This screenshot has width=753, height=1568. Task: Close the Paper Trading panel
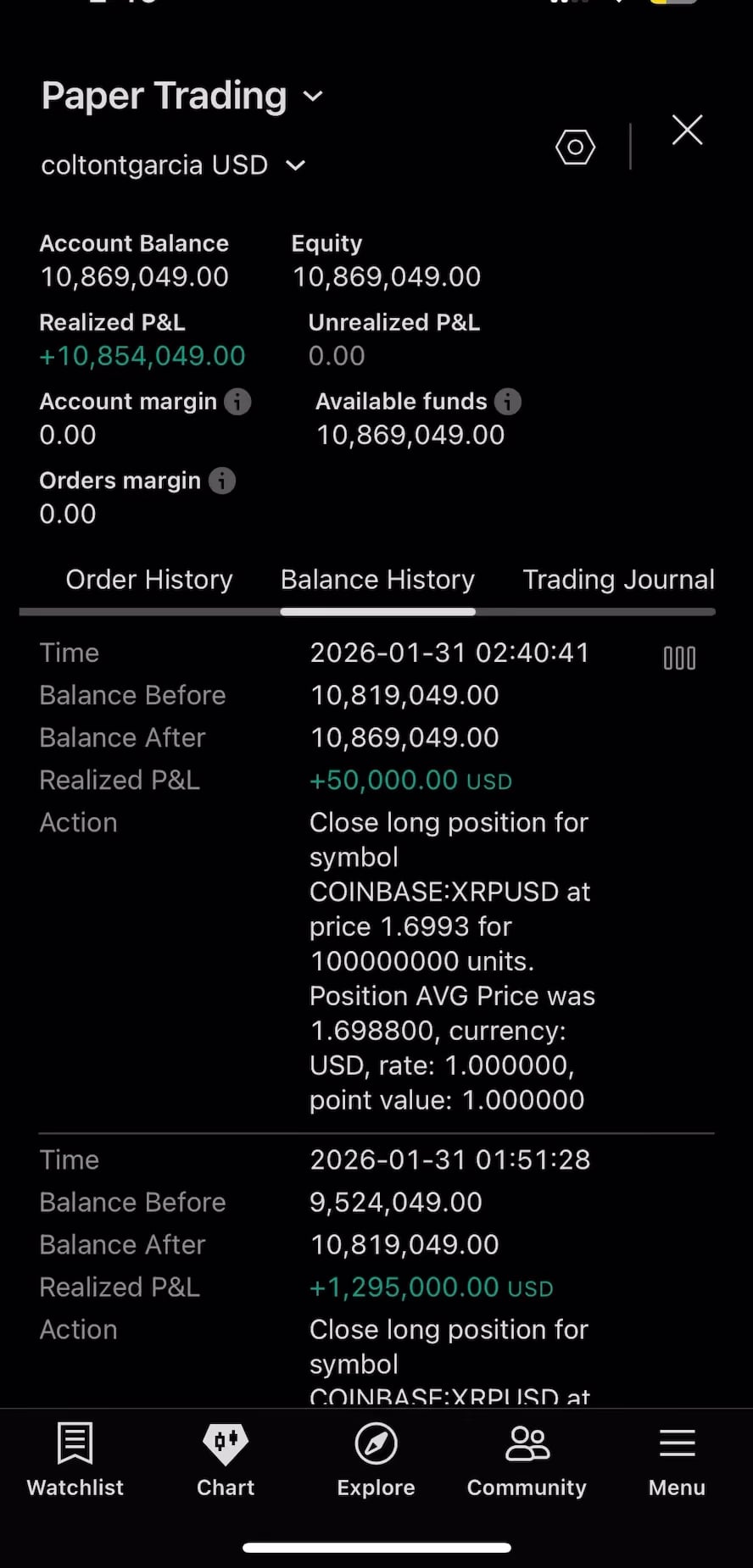[687, 131]
